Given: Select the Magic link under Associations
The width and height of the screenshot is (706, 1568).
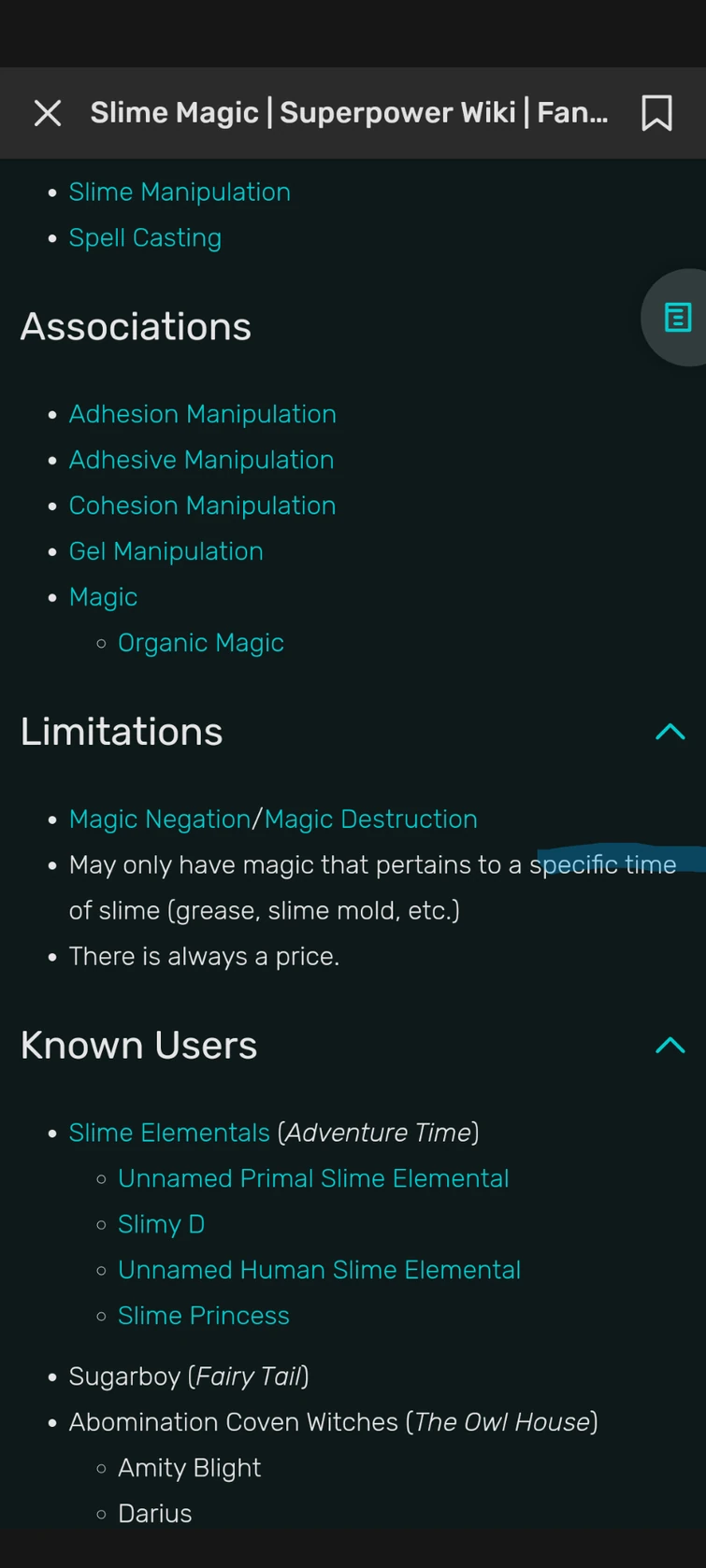Looking at the screenshot, I should pyautogui.click(x=103, y=596).
